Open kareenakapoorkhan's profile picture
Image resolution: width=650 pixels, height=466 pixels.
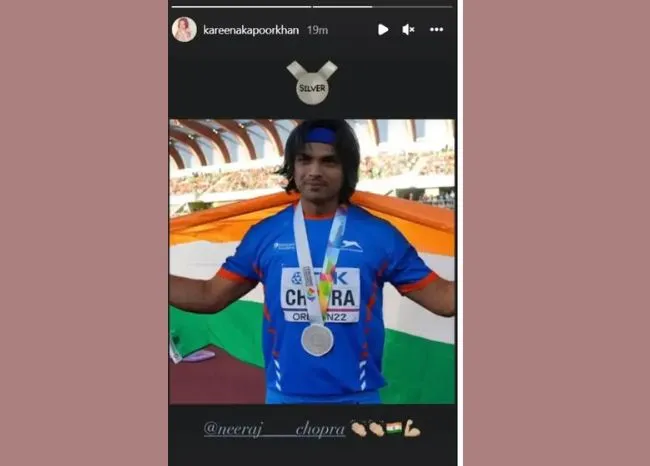pyautogui.click(x=184, y=30)
